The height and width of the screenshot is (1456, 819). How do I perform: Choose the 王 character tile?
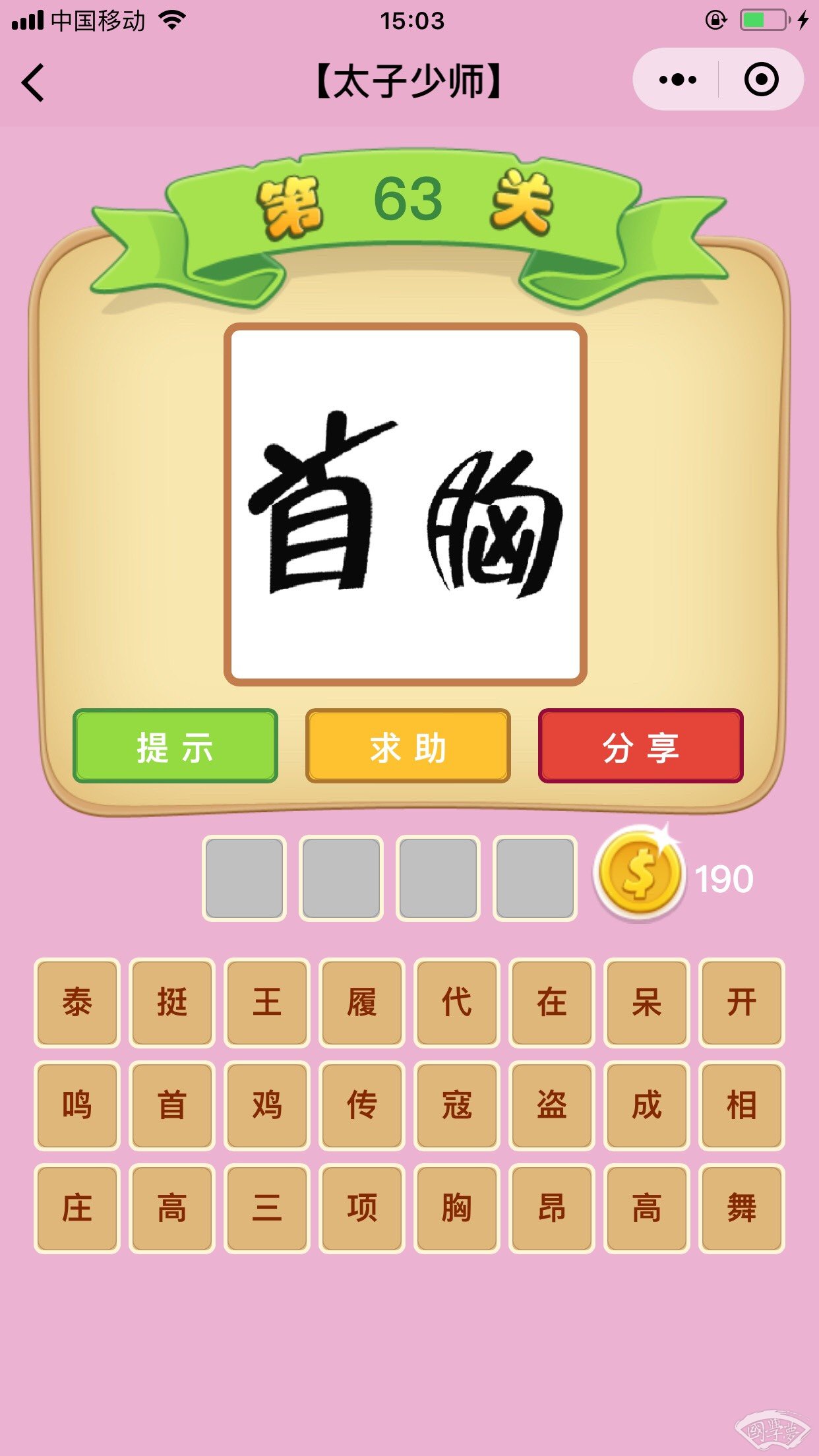click(267, 1002)
